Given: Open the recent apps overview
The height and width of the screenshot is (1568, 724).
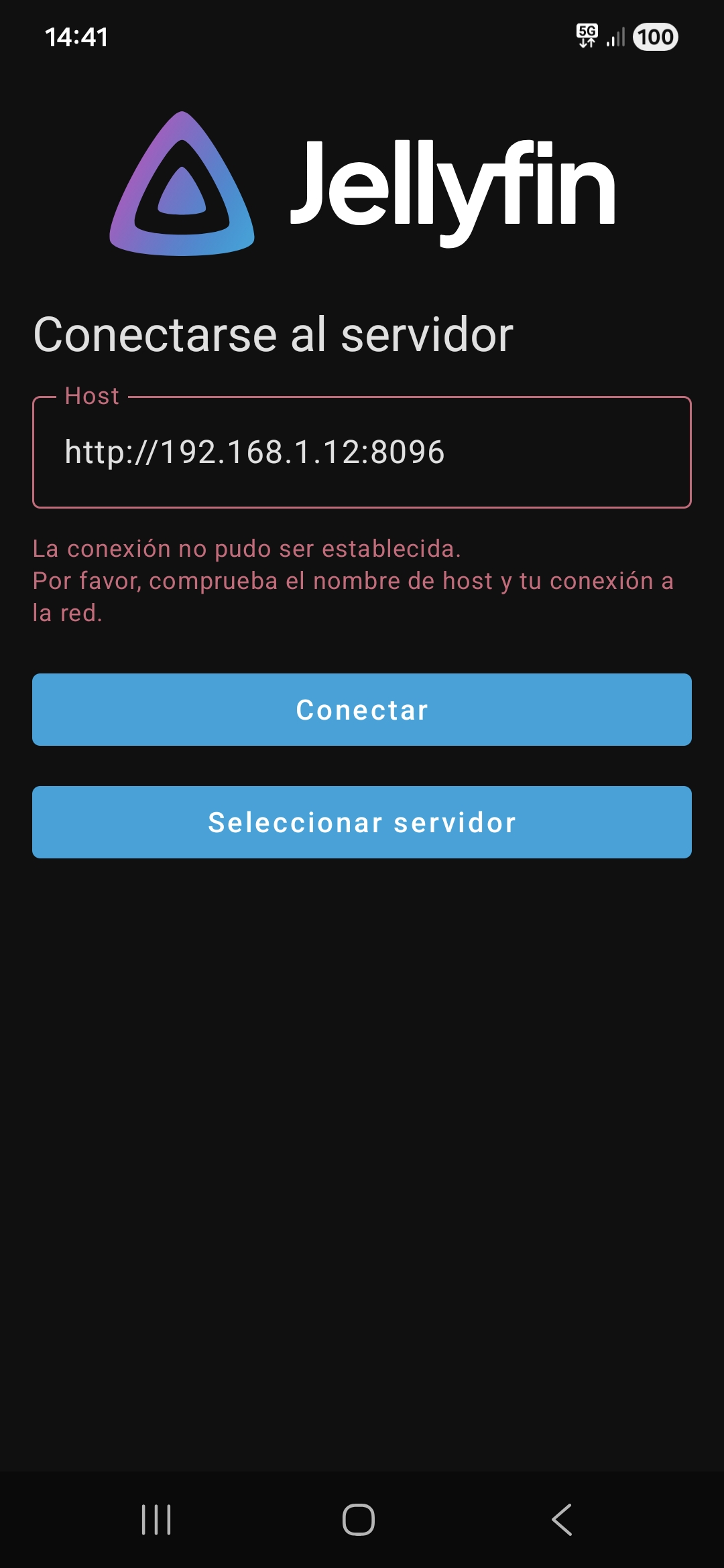Looking at the screenshot, I should [x=157, y=1519].
